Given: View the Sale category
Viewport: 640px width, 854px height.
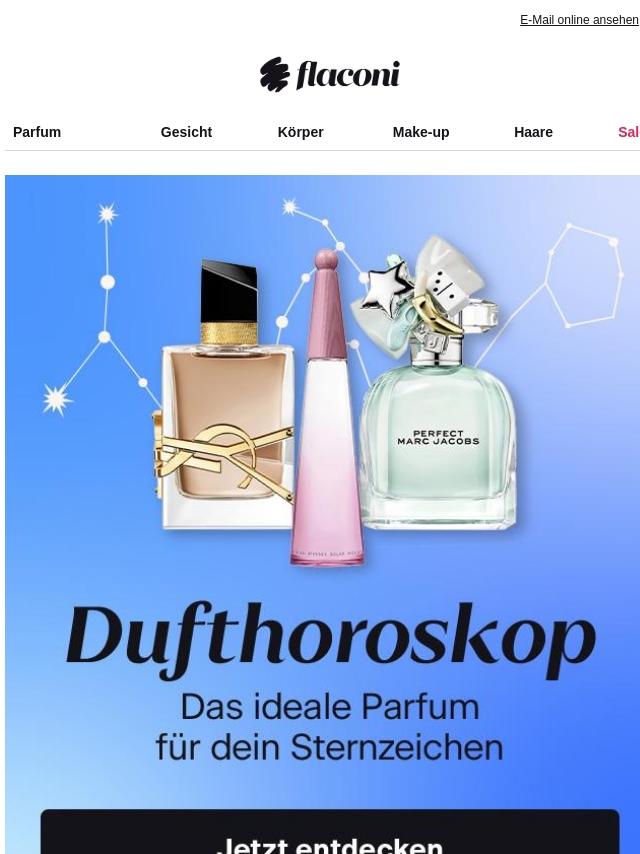Looking at the screenshot, I should [x=627, y=132].
